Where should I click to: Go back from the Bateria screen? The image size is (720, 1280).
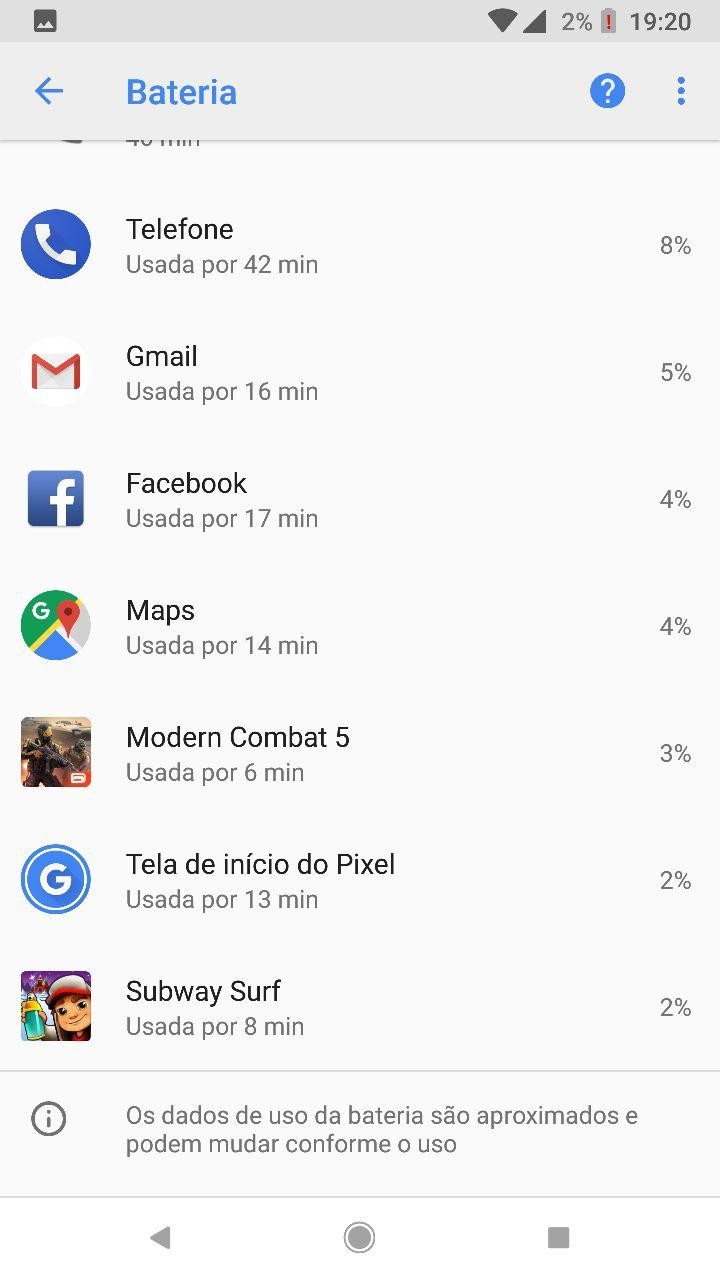pyautogui.click(x=48, y=92)
